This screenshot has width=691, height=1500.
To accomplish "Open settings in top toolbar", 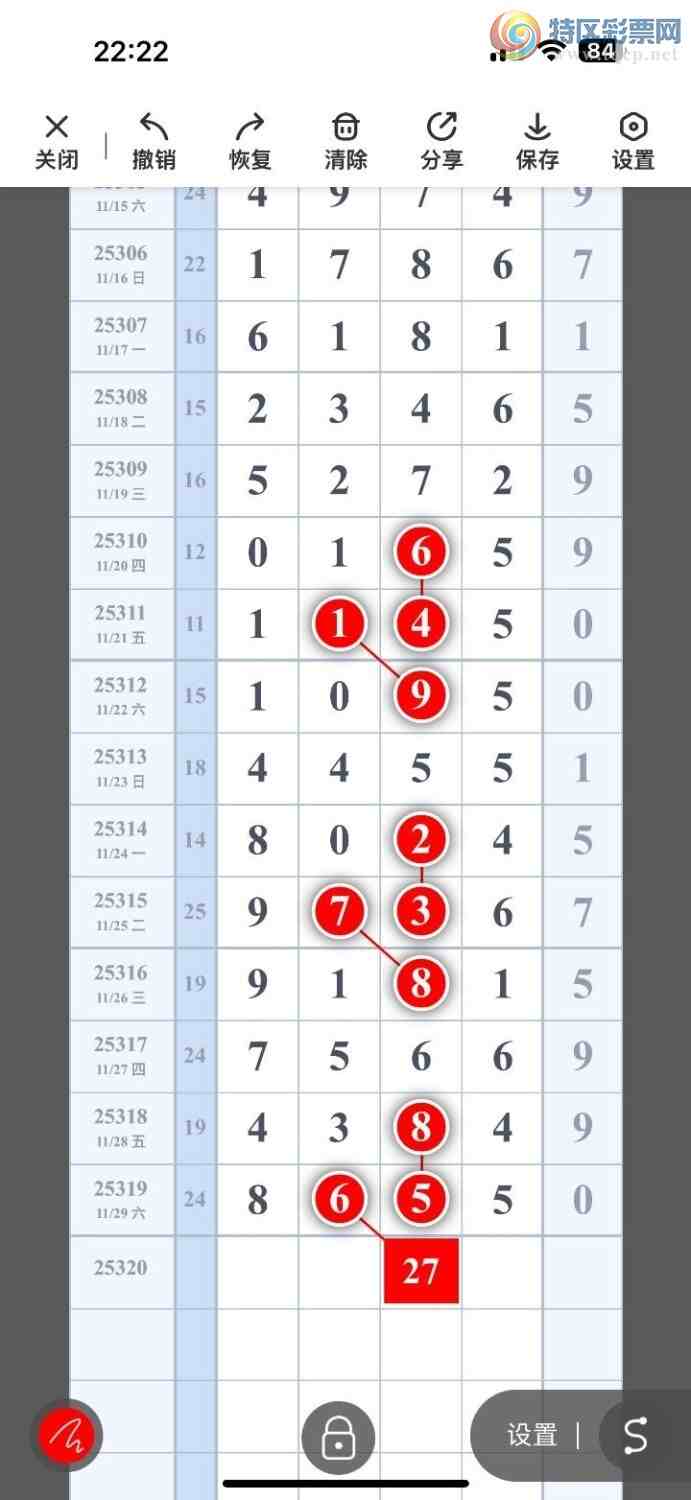I will pos(633,141).
